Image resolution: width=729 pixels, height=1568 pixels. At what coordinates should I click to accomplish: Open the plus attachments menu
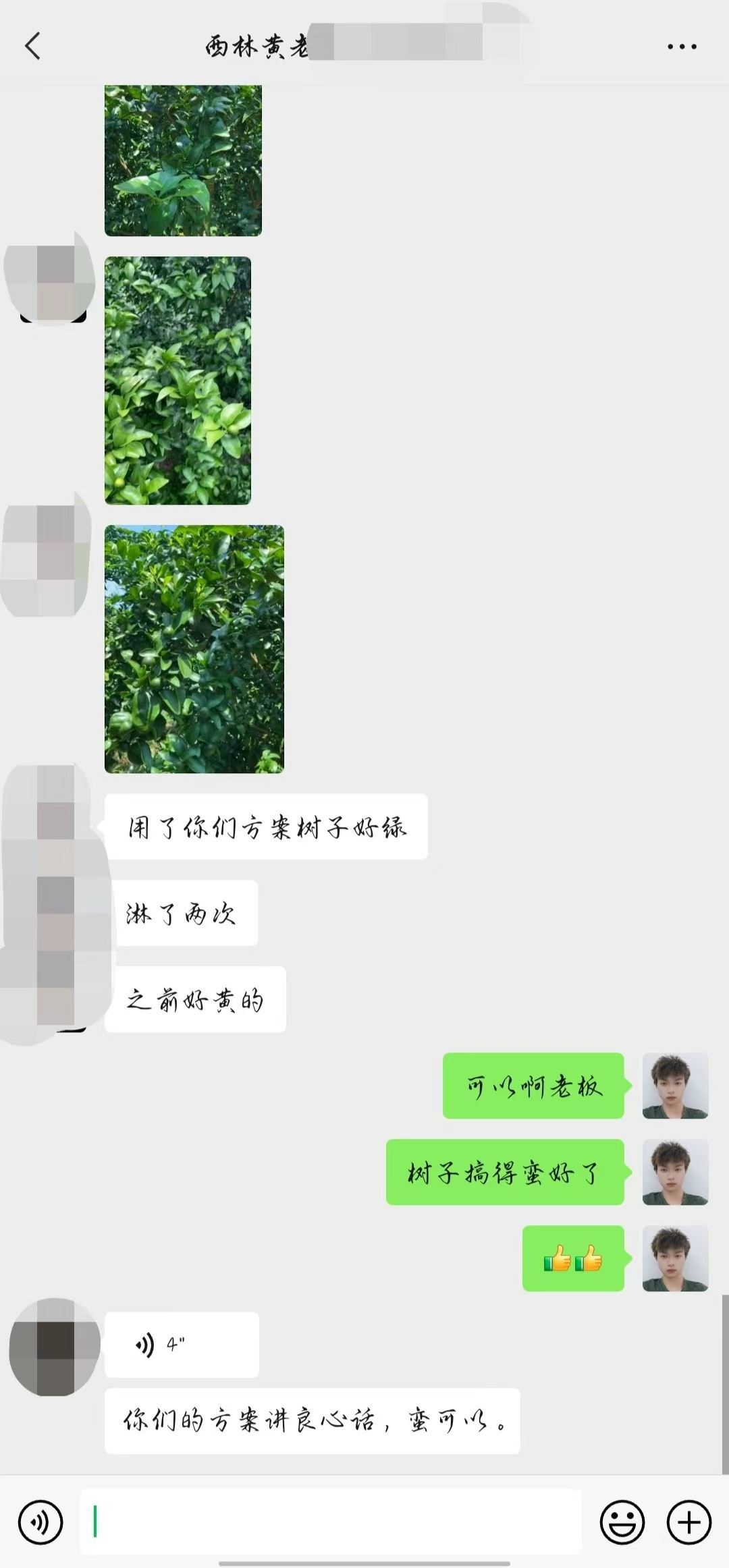[x=689, y=1522]
